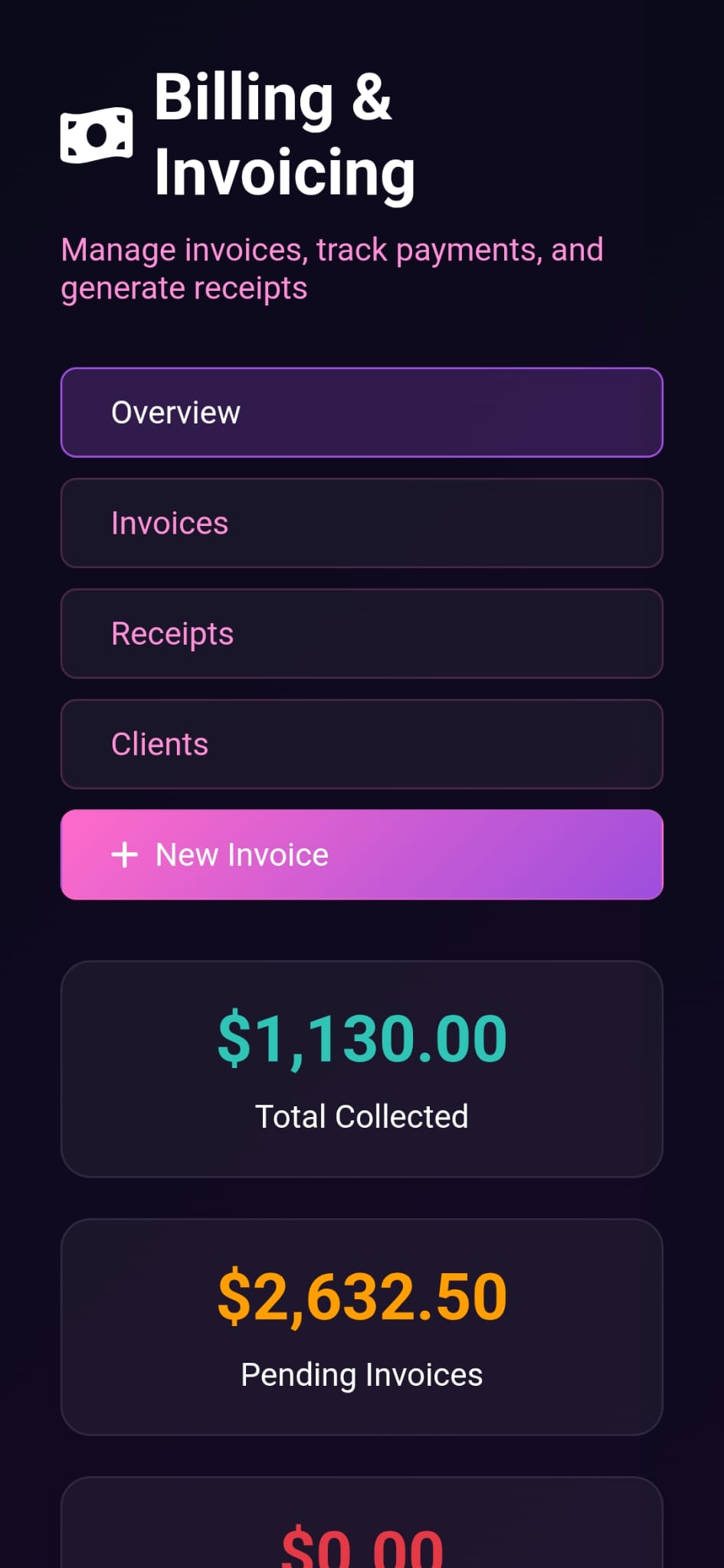This screenshot has width=724, height=1568.
Task: Click the plus icon on New Invoice
Action: click(x=125, y=854)
